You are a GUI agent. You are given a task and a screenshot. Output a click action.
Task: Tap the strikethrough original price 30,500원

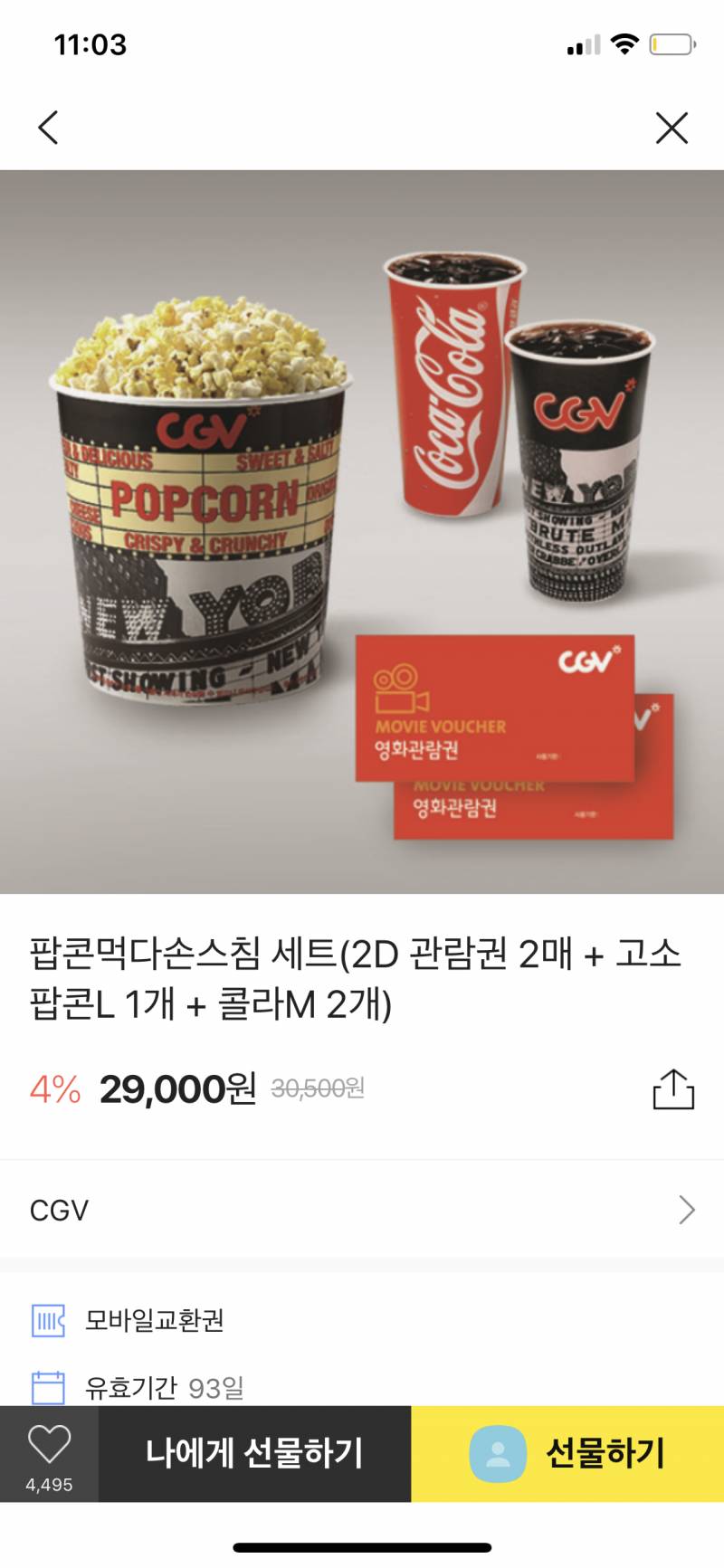tap(315, 1090)
